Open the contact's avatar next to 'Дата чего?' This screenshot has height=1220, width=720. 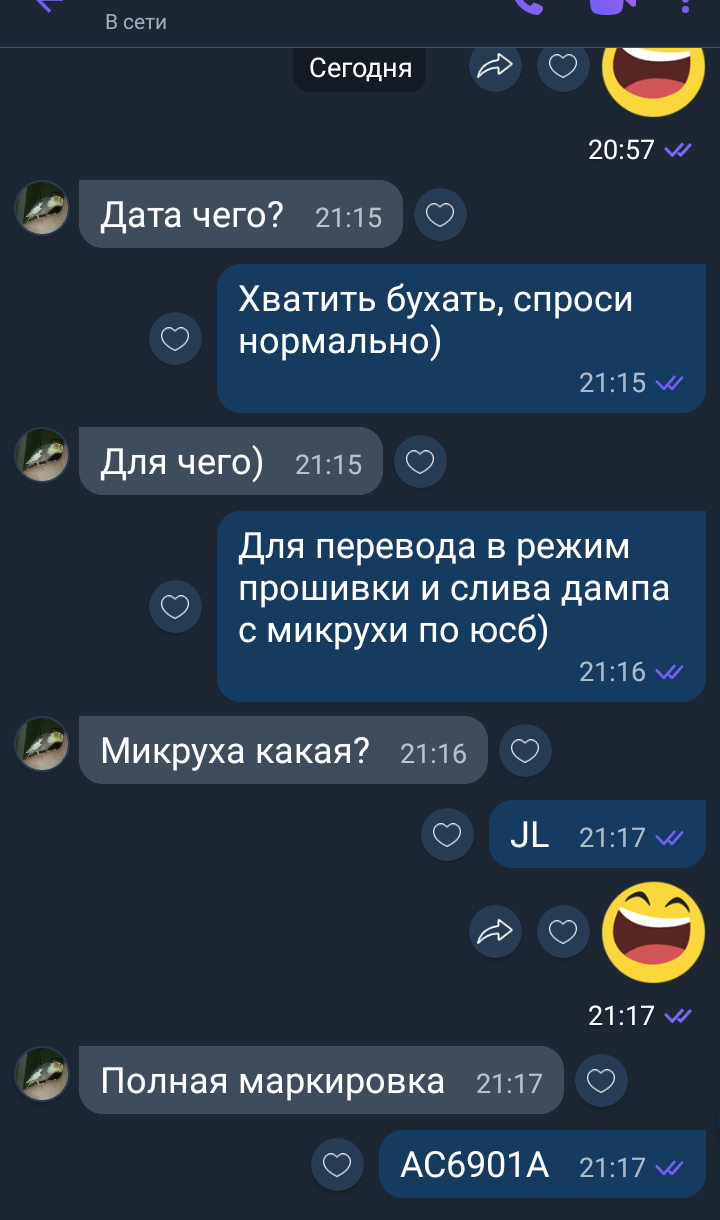(41, 208)
